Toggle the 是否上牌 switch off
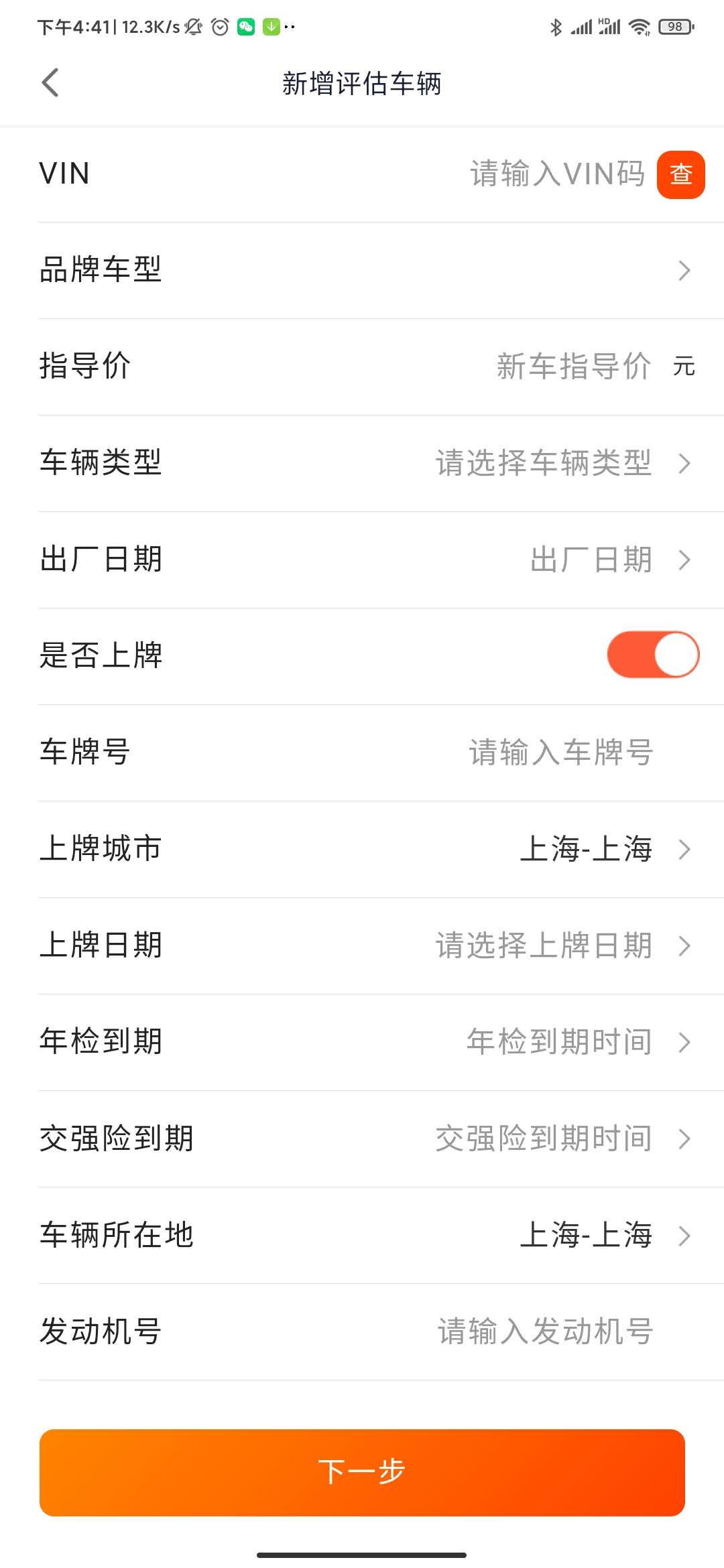Viewport: 724px width, 1568px height. 652,655
